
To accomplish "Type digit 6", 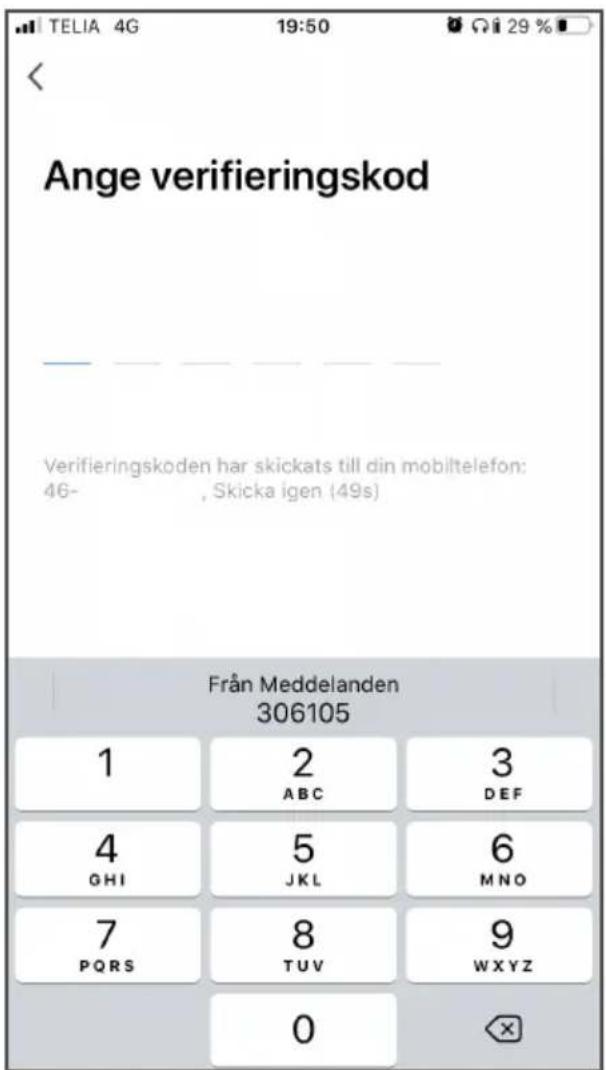I will (500, 859).
